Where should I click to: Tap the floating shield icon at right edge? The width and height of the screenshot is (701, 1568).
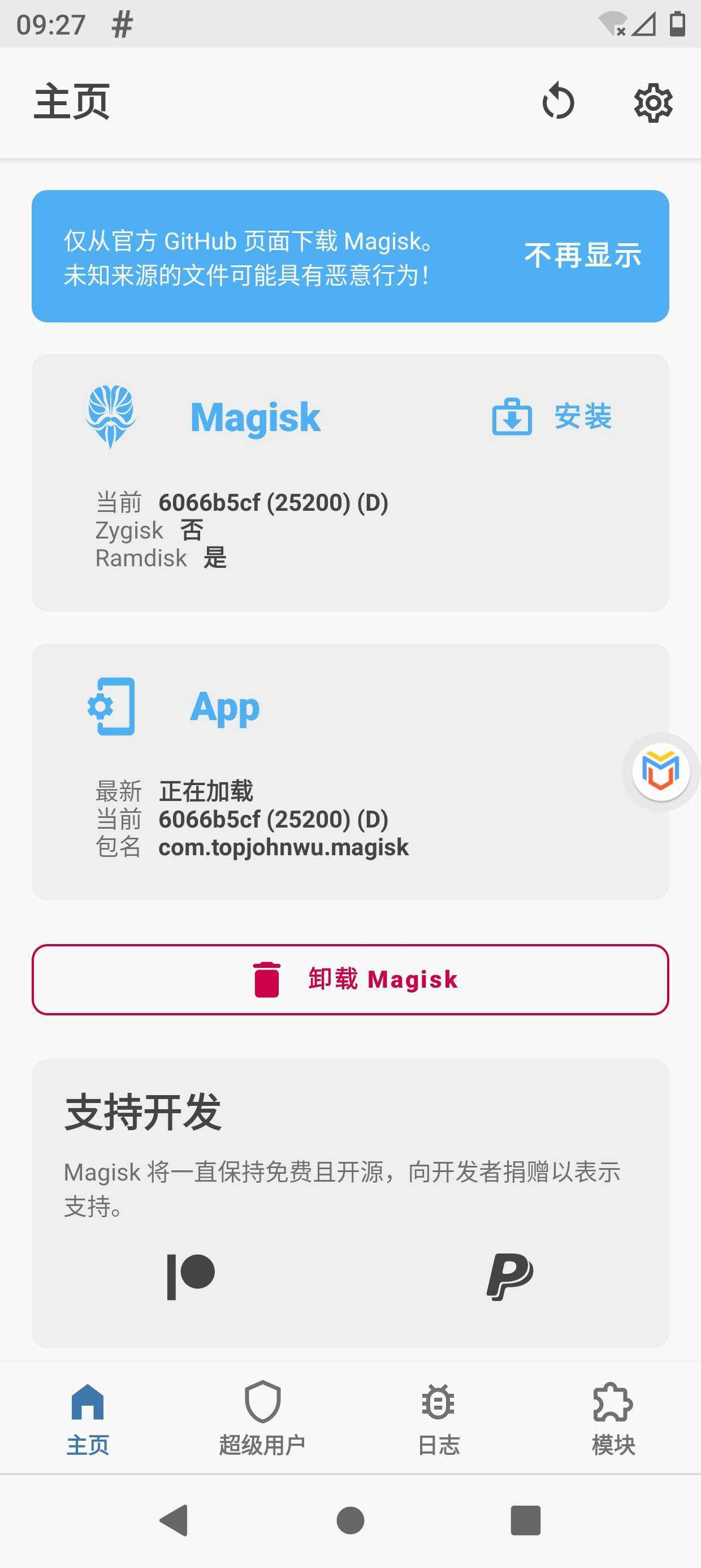(661, 771)
